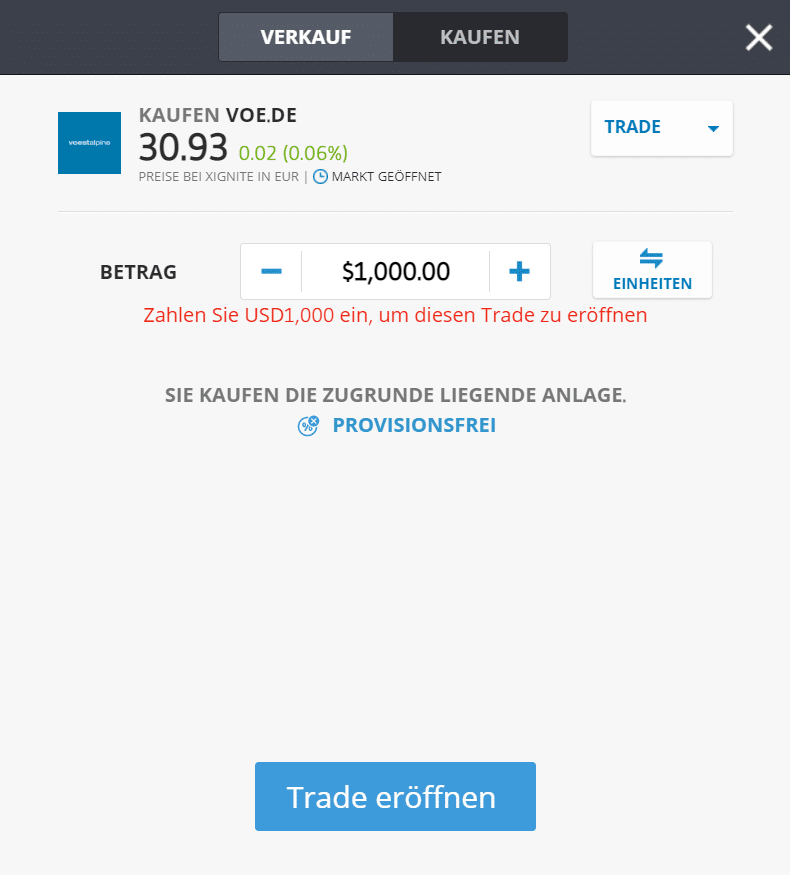Click the clock icon next to MARKT GEÖFFNET
This screenshot has height=875, width=790.
click(320, 176)
